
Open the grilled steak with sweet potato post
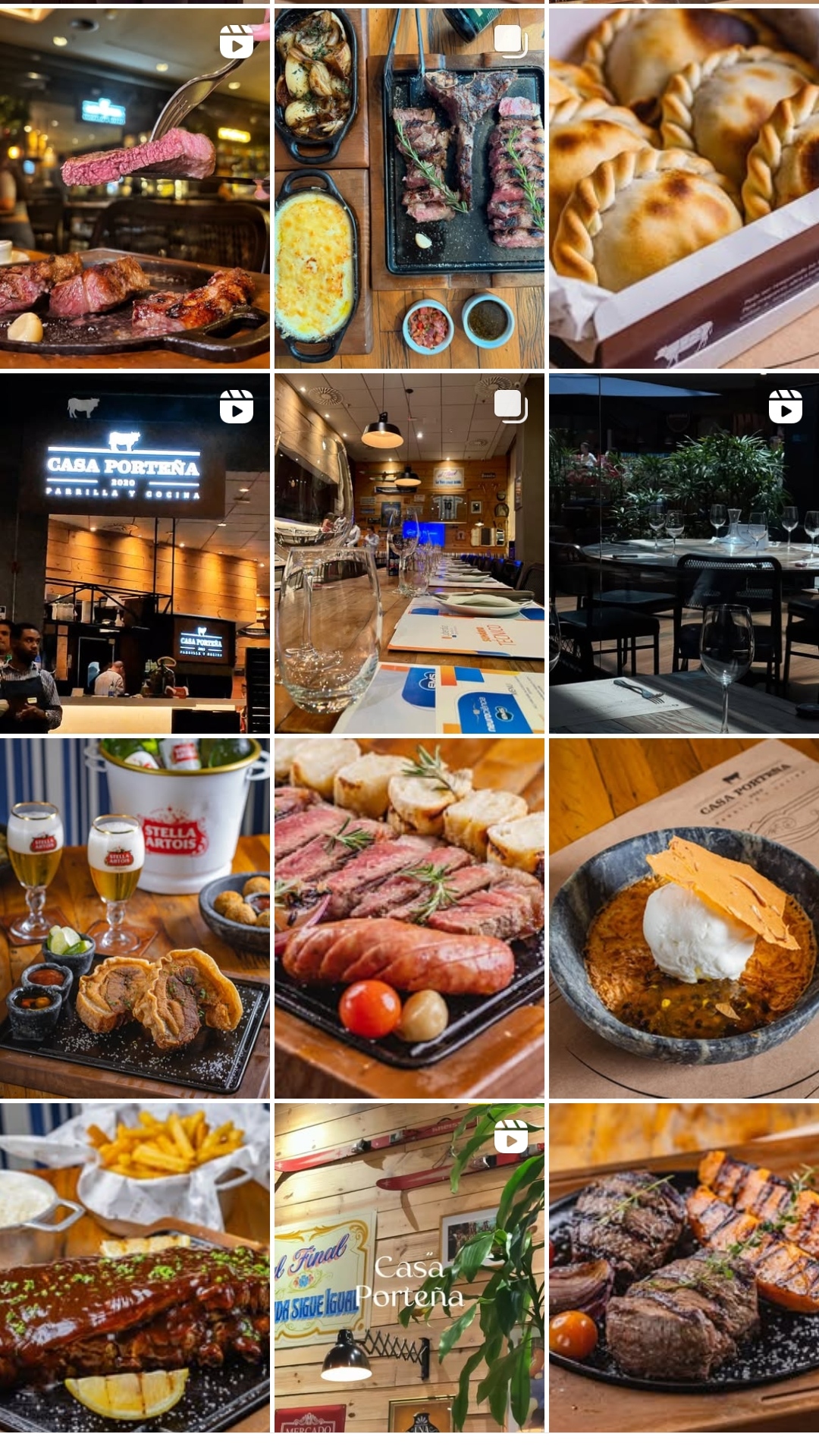pos(684,1268)
